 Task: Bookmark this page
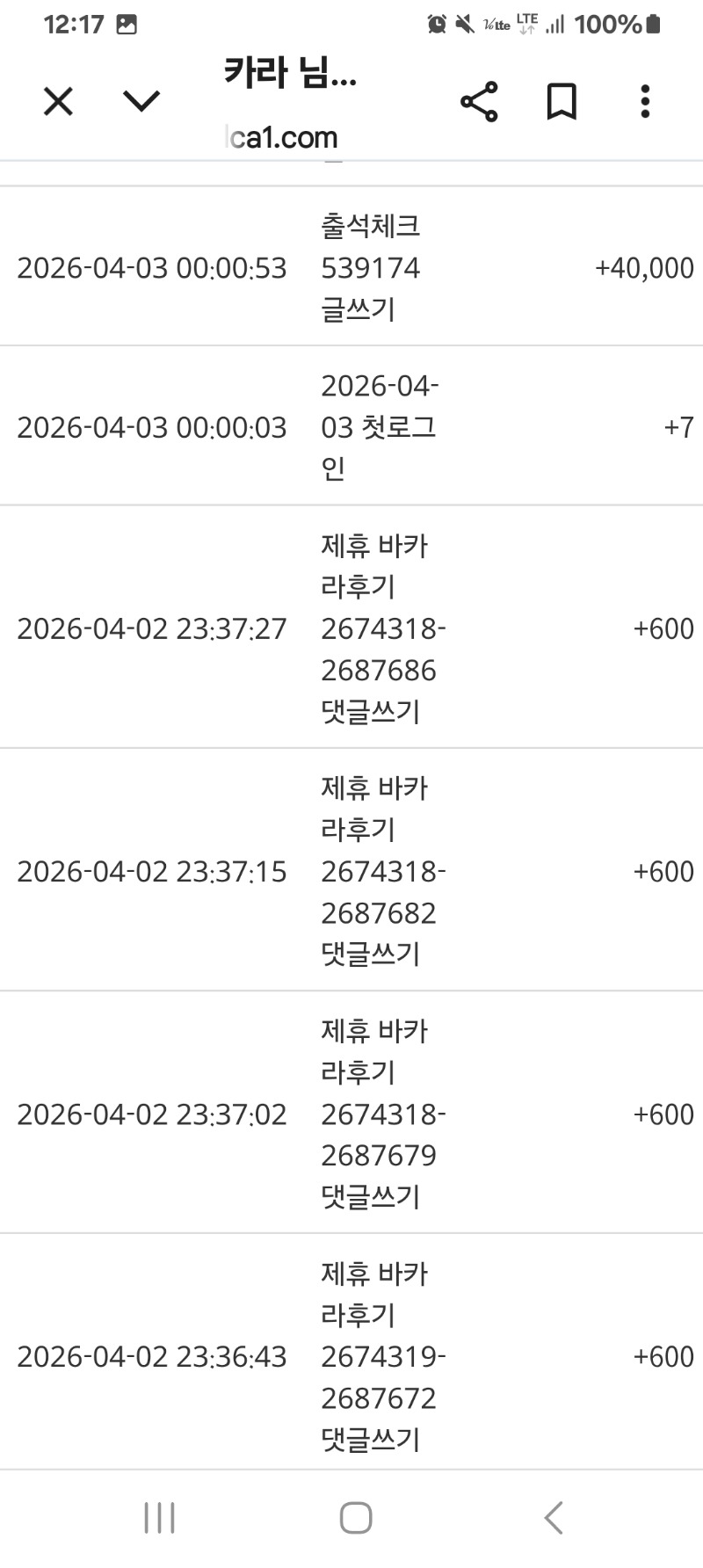tap(562, 102)
